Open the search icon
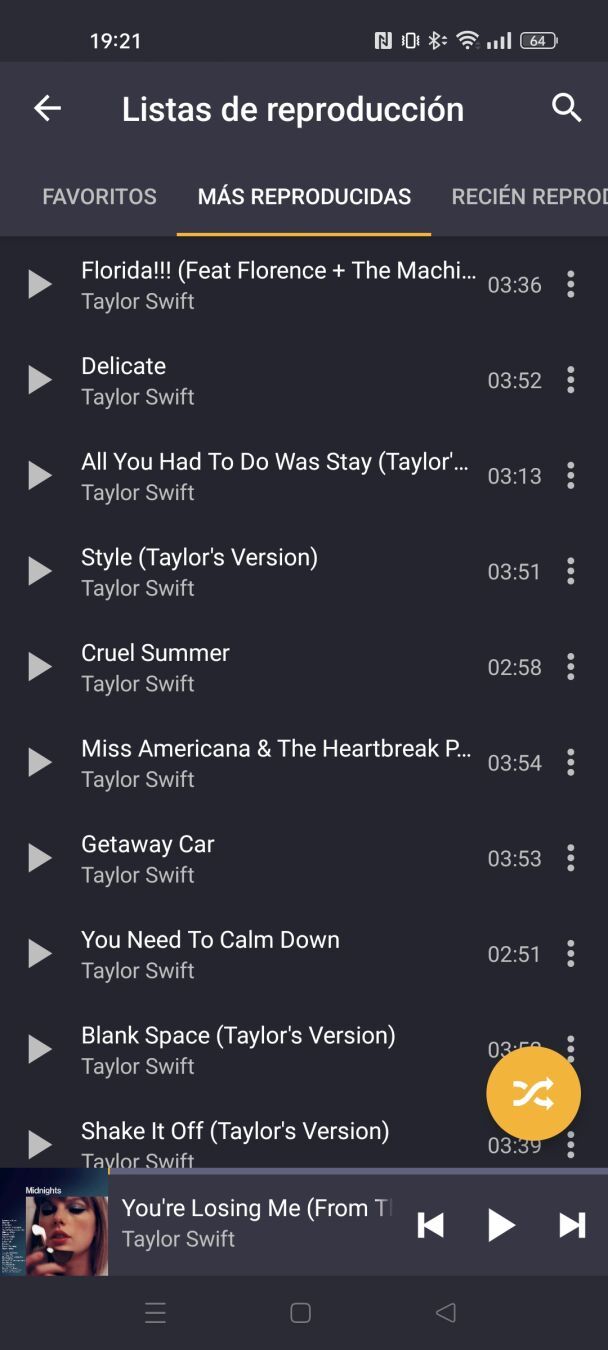Image resolution: width=608 pixels, height=1350 pixels. click(x=566, y=108)
